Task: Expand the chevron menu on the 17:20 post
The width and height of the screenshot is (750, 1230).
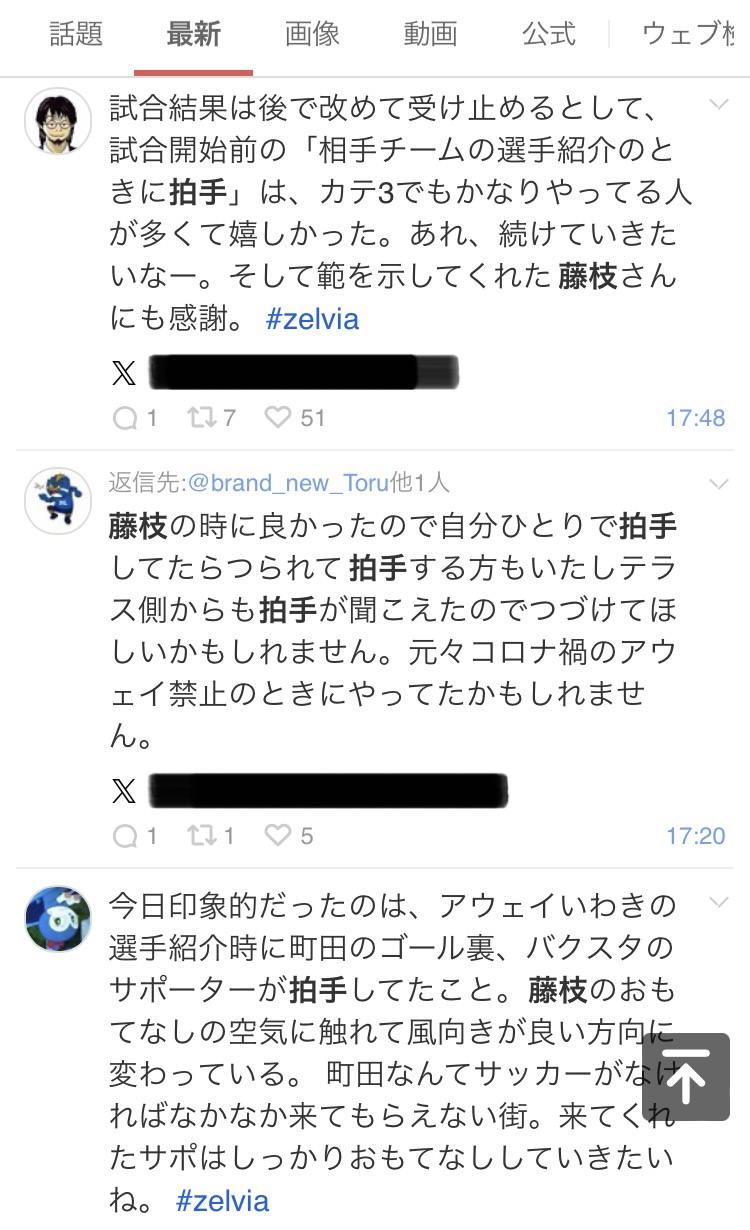Action: (x=718, y=484)
